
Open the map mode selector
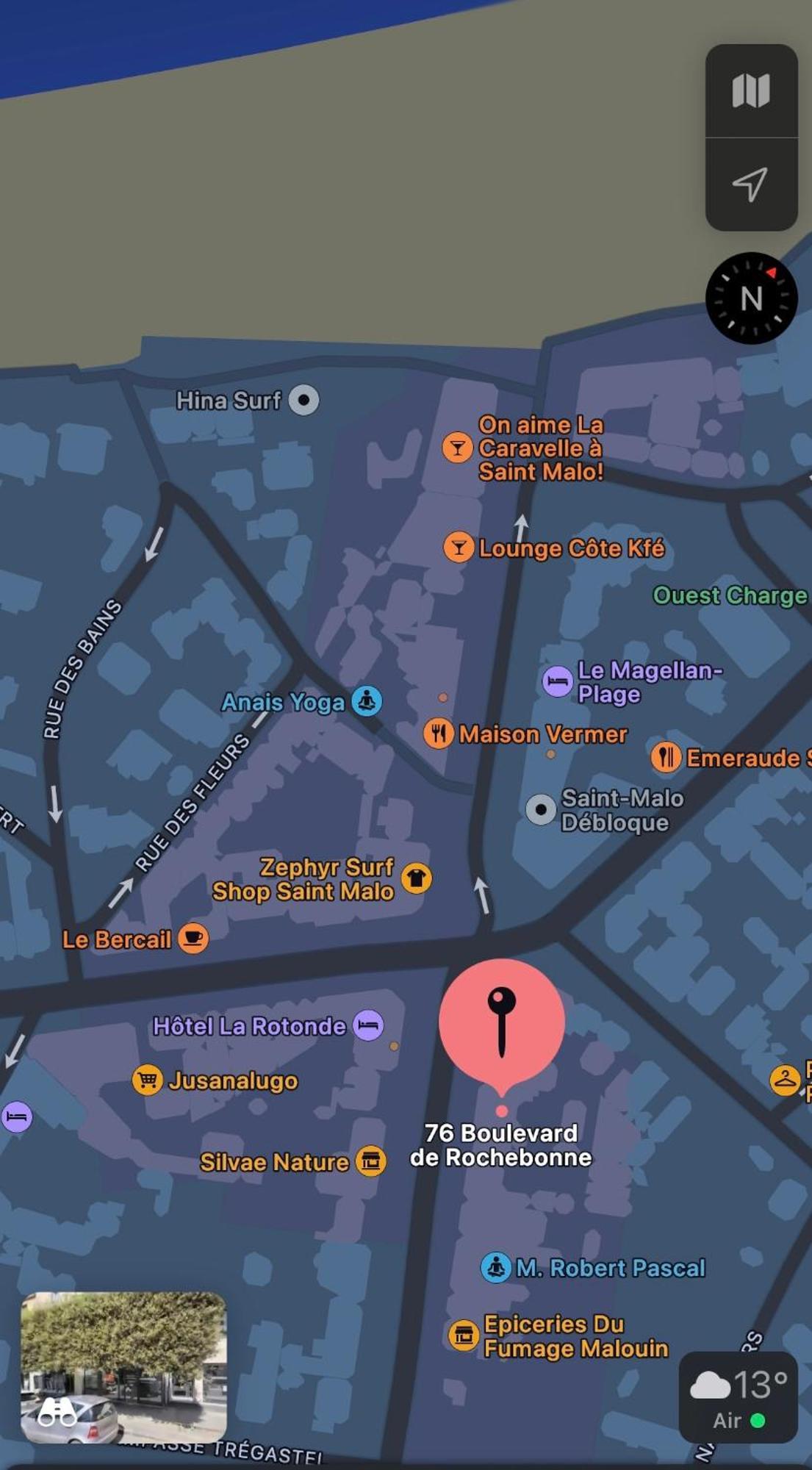pos(751,91)
